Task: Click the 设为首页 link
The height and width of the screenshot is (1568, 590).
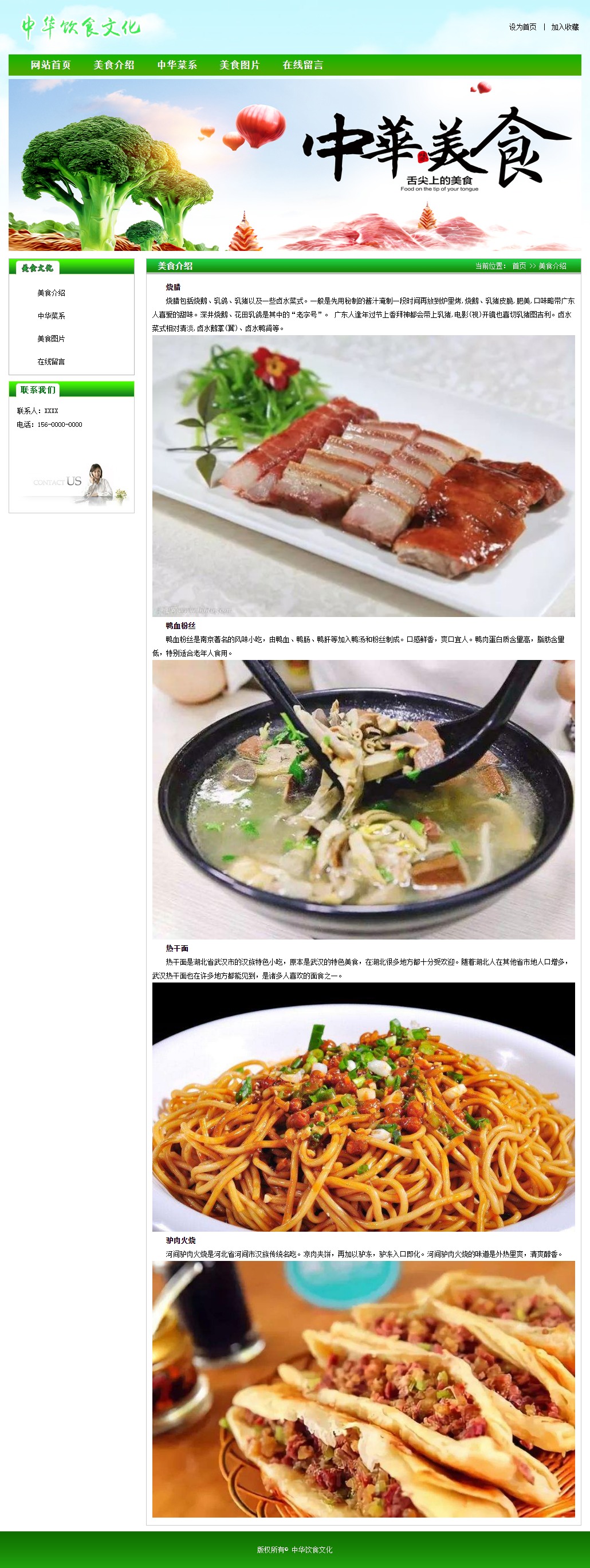Action: coord(522,27)
